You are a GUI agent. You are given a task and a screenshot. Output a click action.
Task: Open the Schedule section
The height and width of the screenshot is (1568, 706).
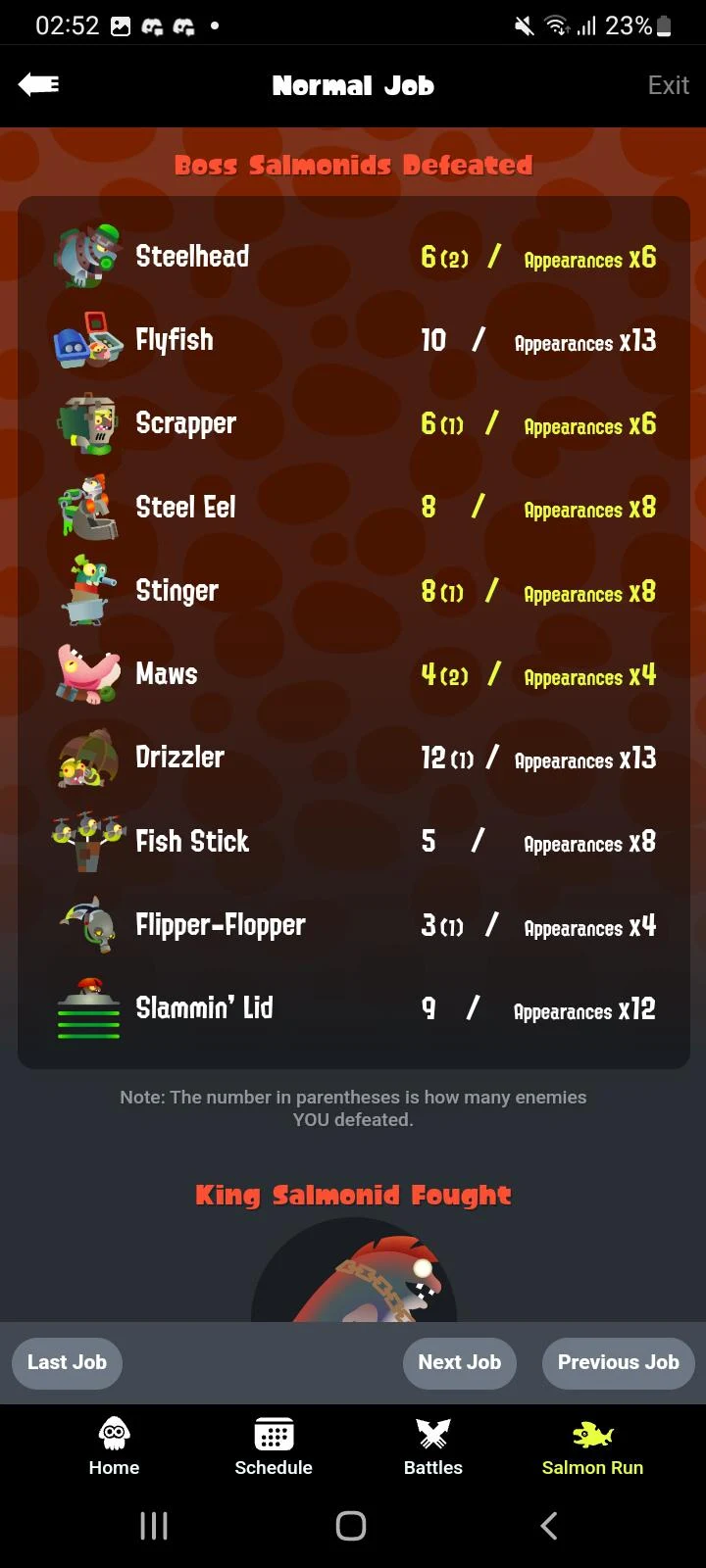coord(273,1450)
